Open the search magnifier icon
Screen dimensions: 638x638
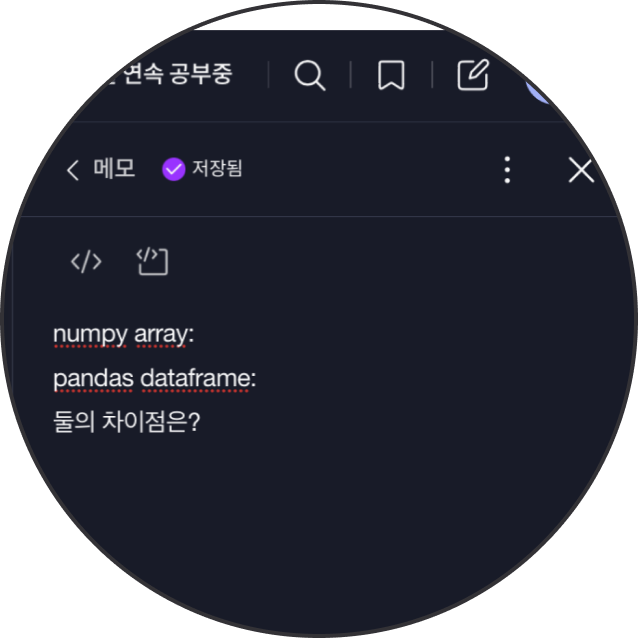pyautogui.click(x=310, y=76)
